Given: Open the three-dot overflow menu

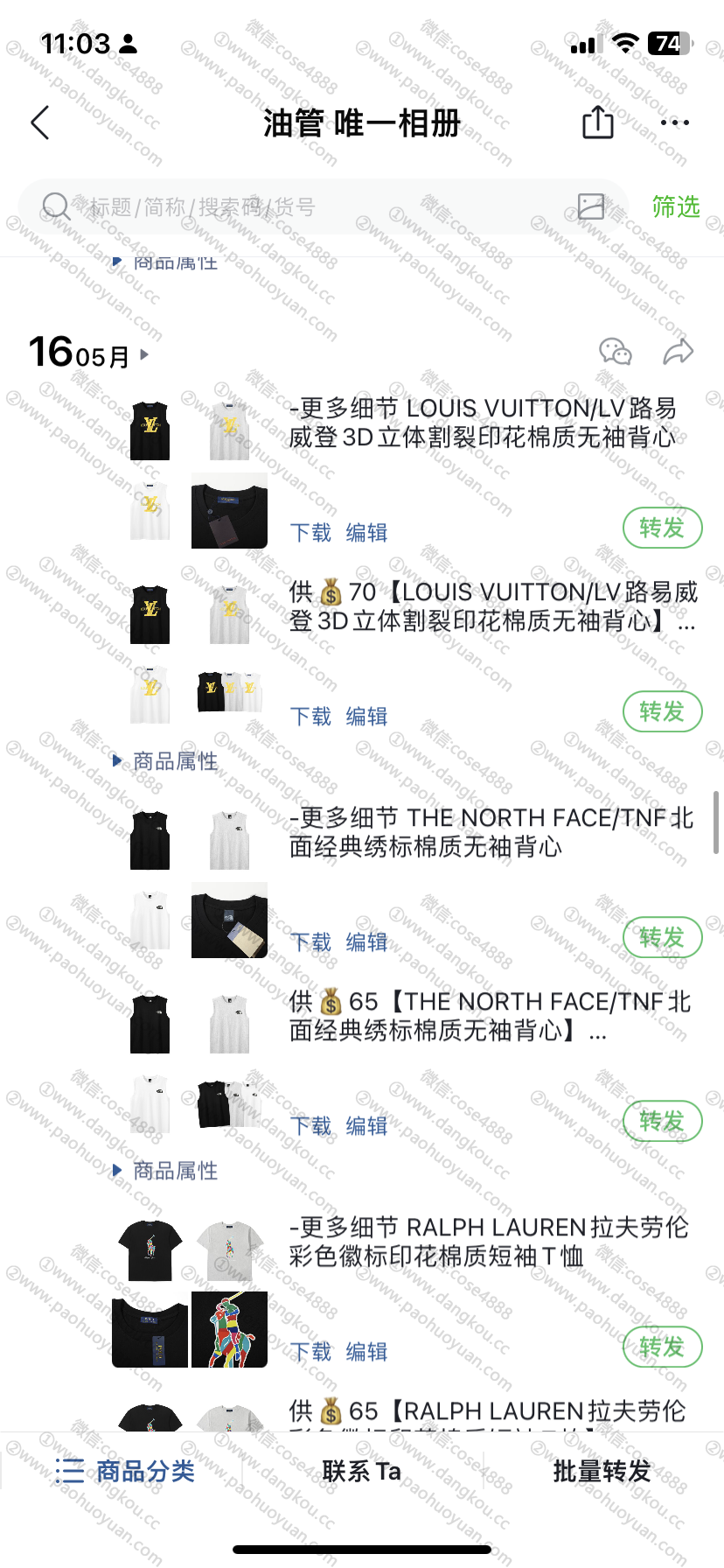Looking at the screenshot, I should click(674, 122).
